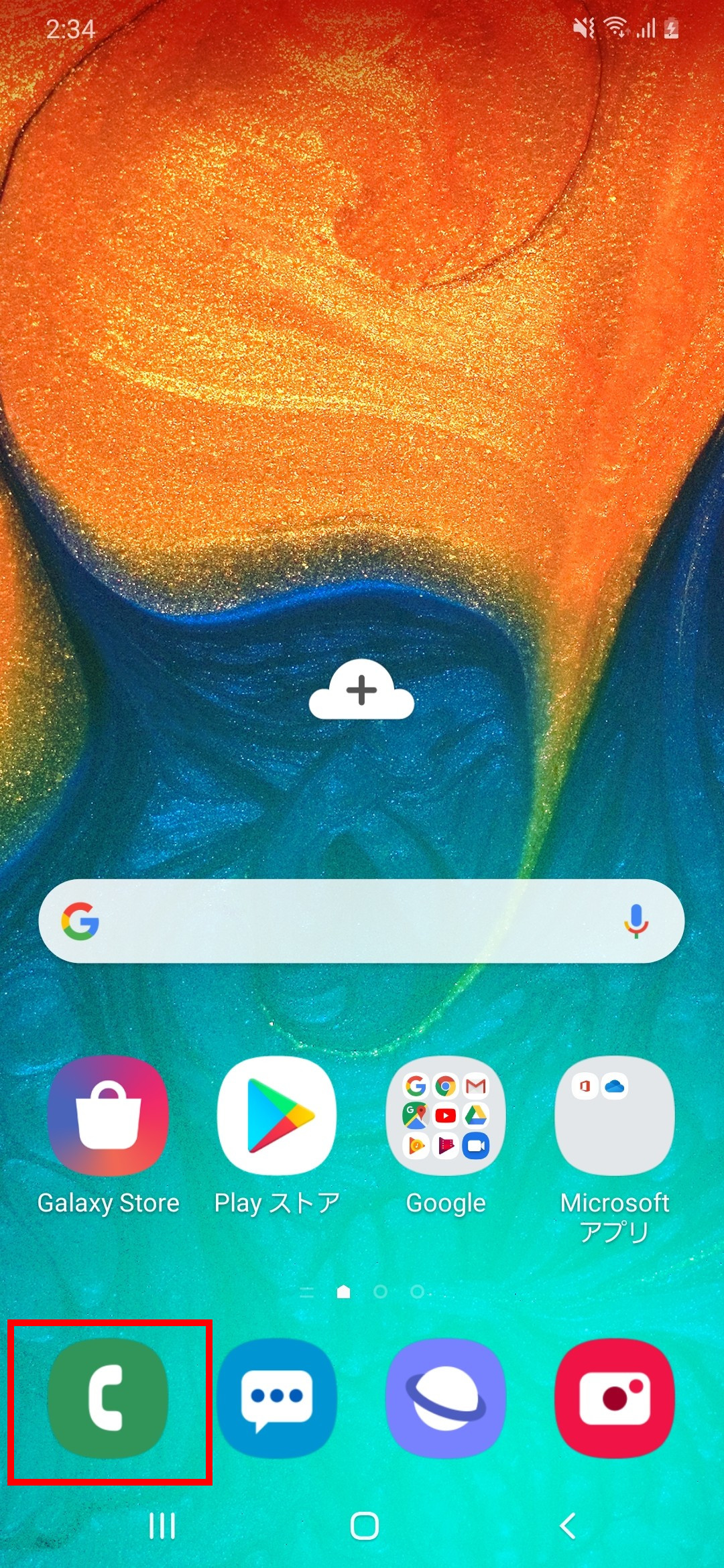Start voice search with the microphone
The image size is (724, 1568).
pos(636,921)
